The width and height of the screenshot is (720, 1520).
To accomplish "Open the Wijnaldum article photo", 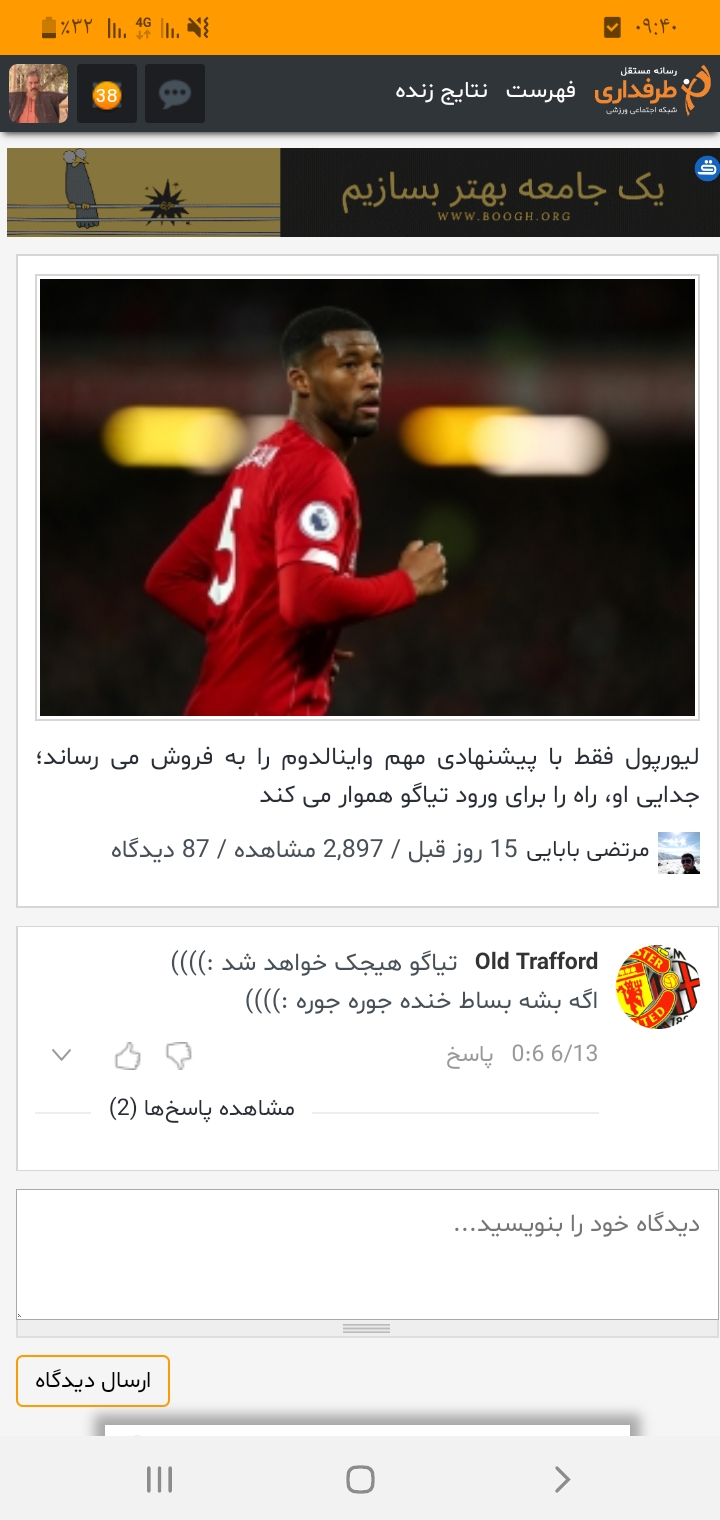I will click(x=367, y=497).
